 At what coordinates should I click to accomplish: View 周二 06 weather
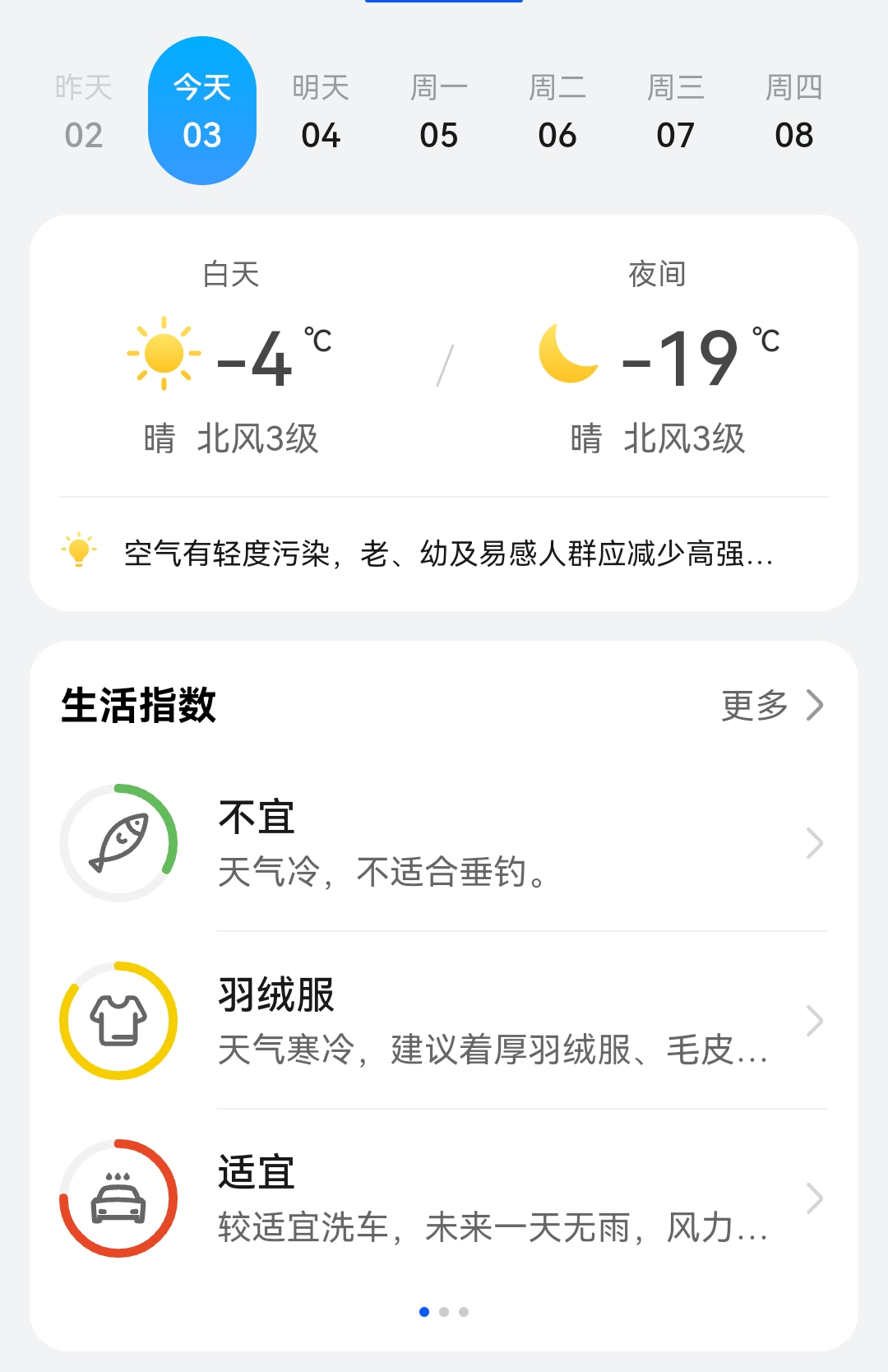tap(557, 111)
